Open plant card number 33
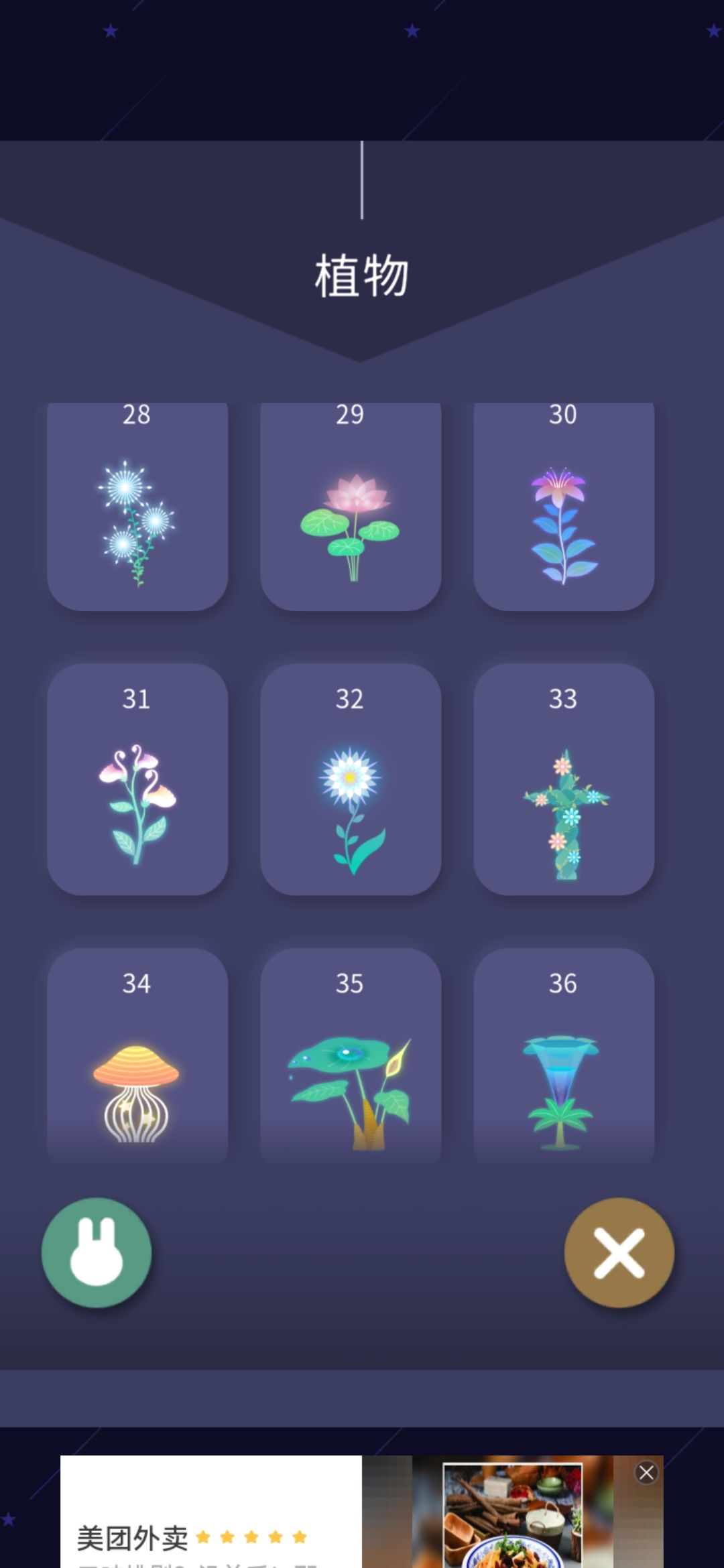 [564, 779]
